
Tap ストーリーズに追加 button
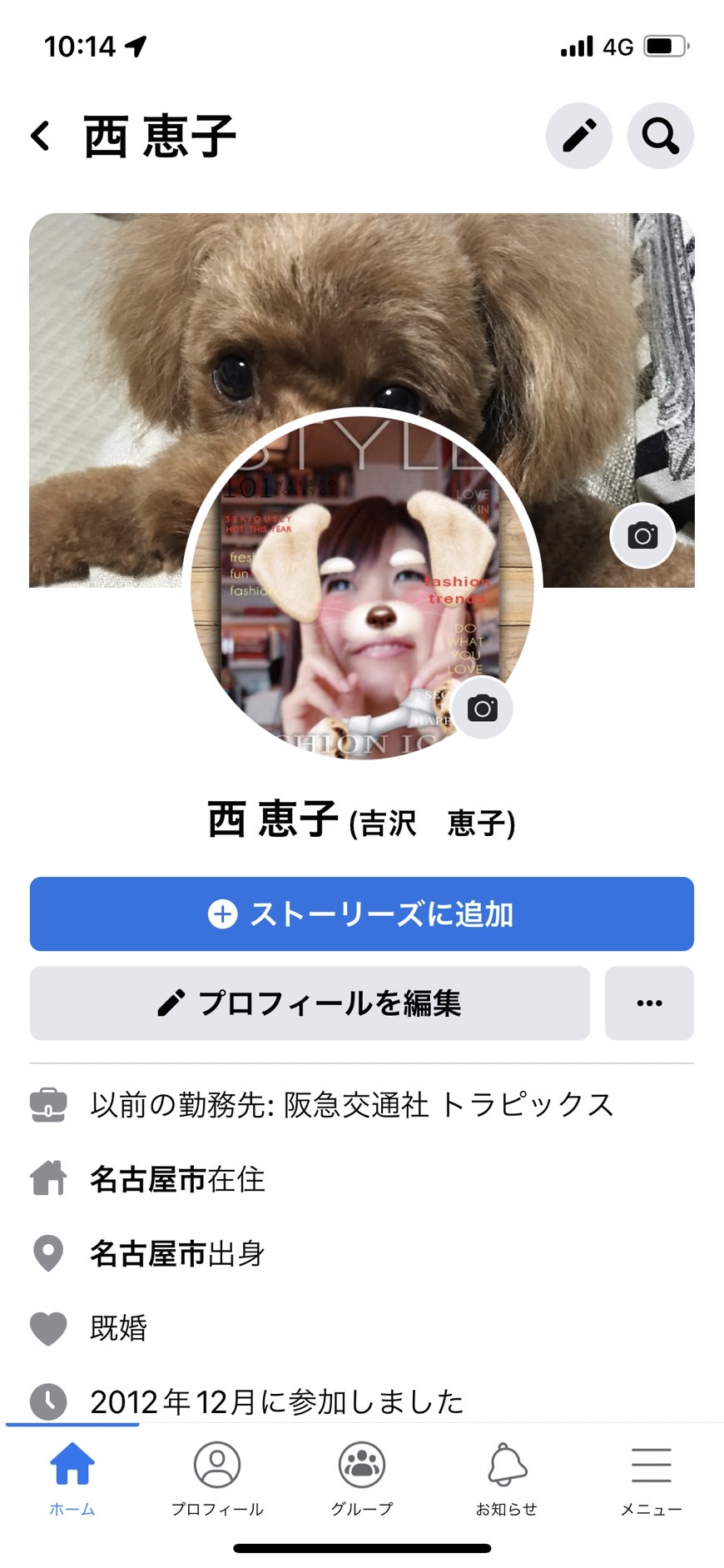pos(362,913)
